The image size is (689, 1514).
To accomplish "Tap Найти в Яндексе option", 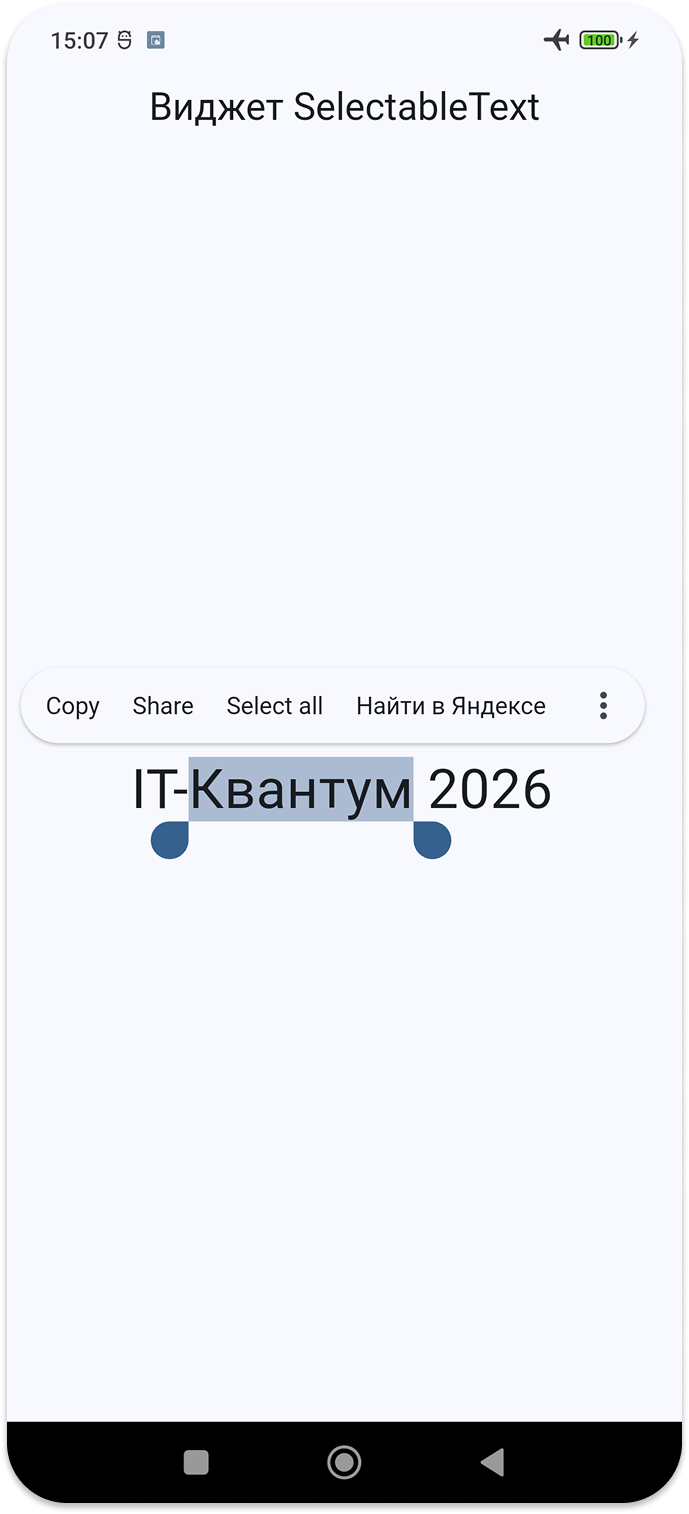I will pyautogui.click(x=450, y=706).
